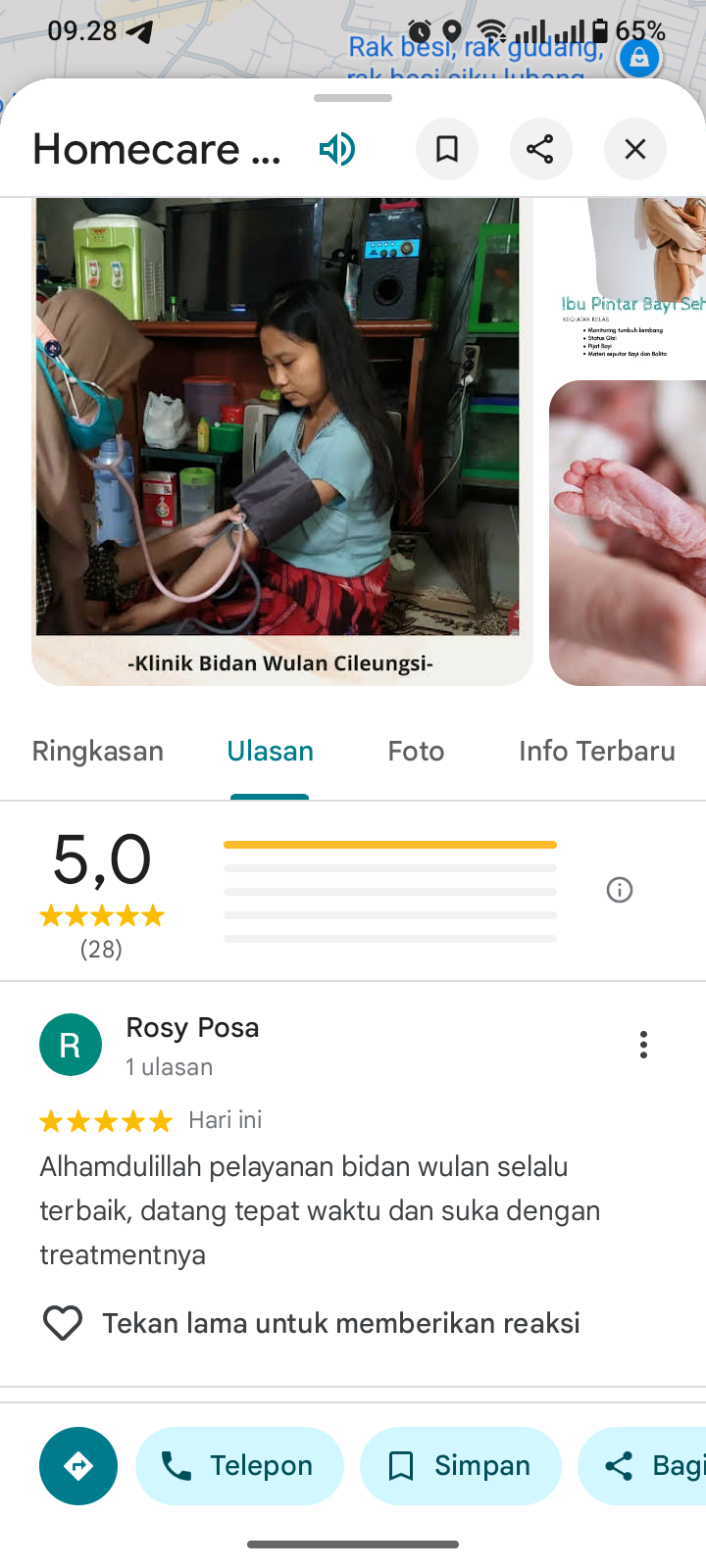
Task: Go to the Foto tab
Action: (416, 752)
